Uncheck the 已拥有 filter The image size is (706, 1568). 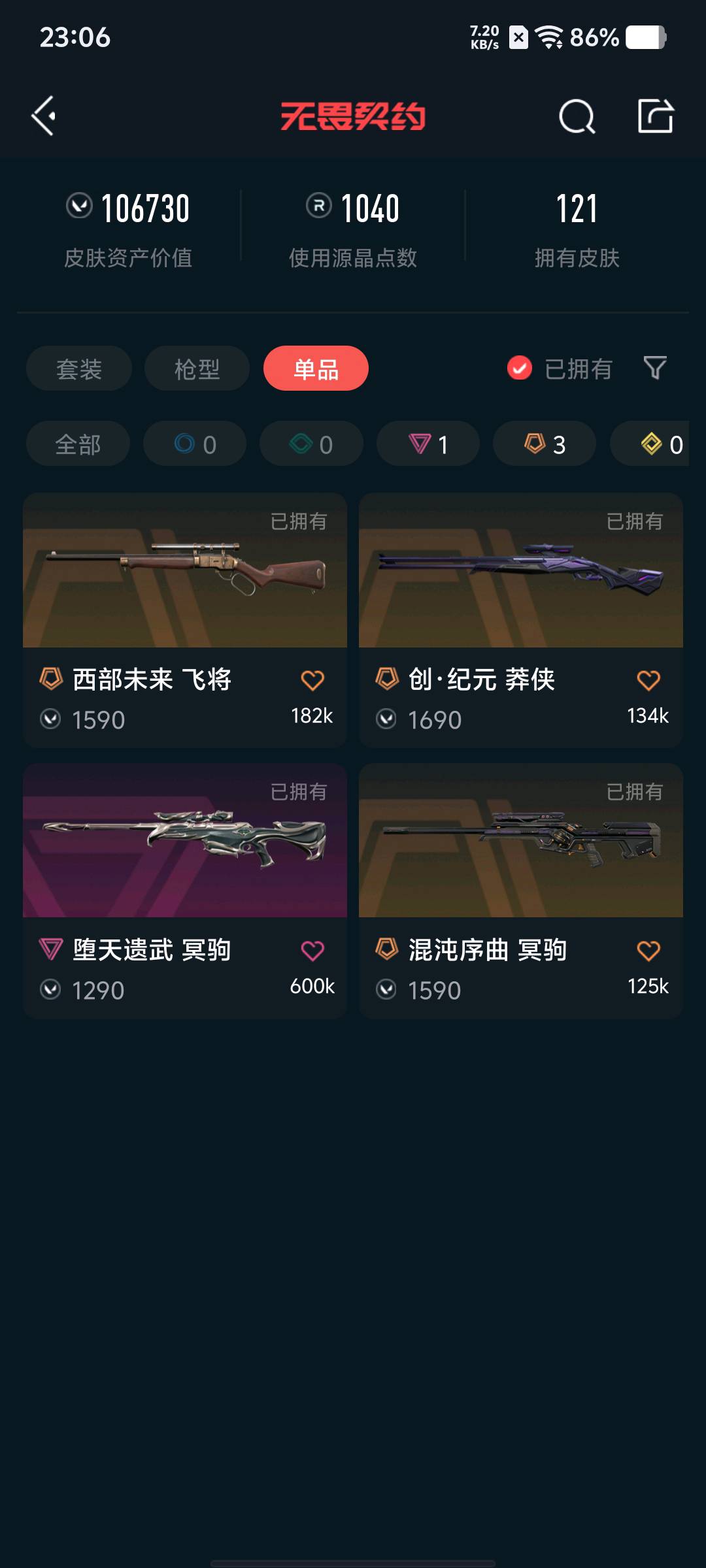pyautogui.click(x=520, y=368)
